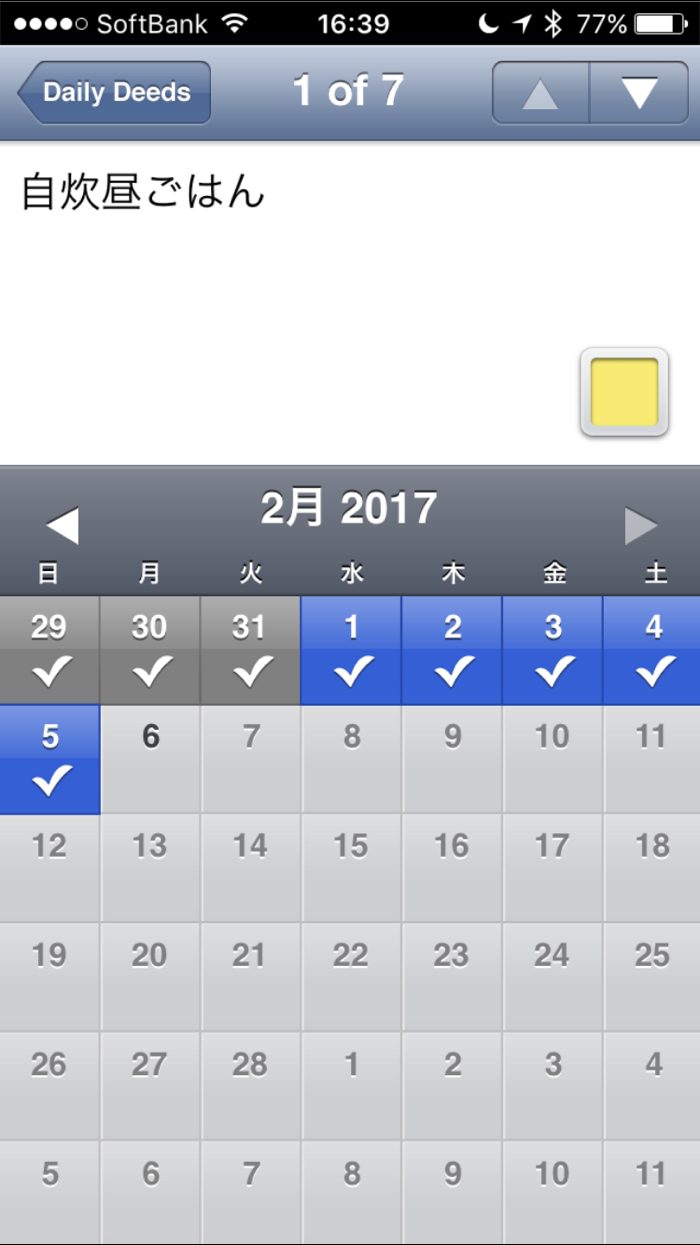Toggle the checkmark on January 31

250,651
